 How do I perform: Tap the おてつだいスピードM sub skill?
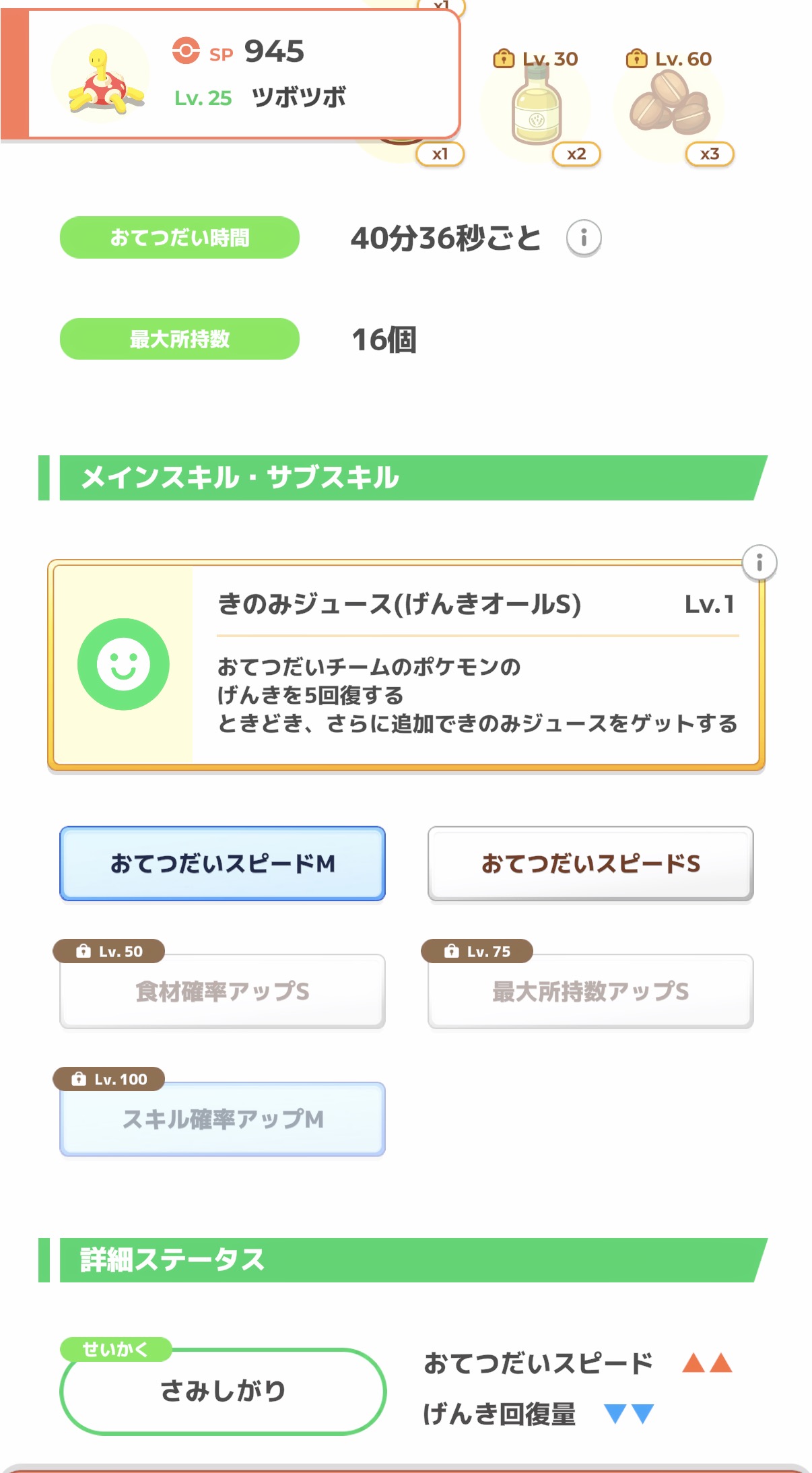pyautogui.click(x=222, y=863)
